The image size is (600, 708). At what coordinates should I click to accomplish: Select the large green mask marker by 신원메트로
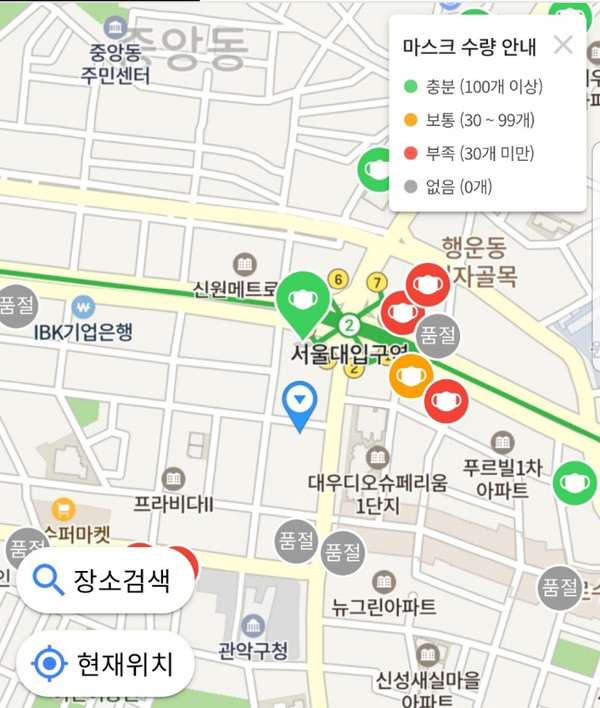305,300
